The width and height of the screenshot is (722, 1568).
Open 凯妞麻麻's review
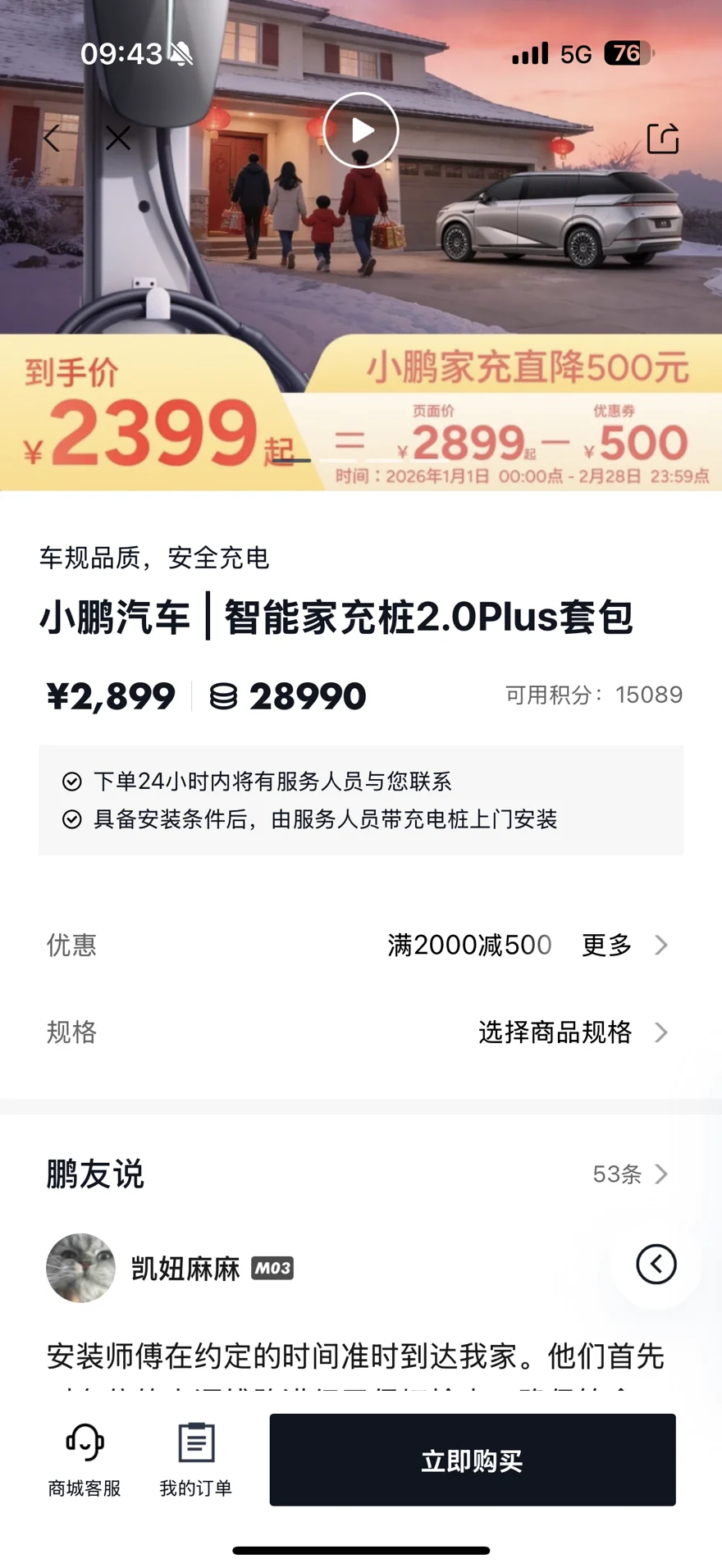[354, 1355]
